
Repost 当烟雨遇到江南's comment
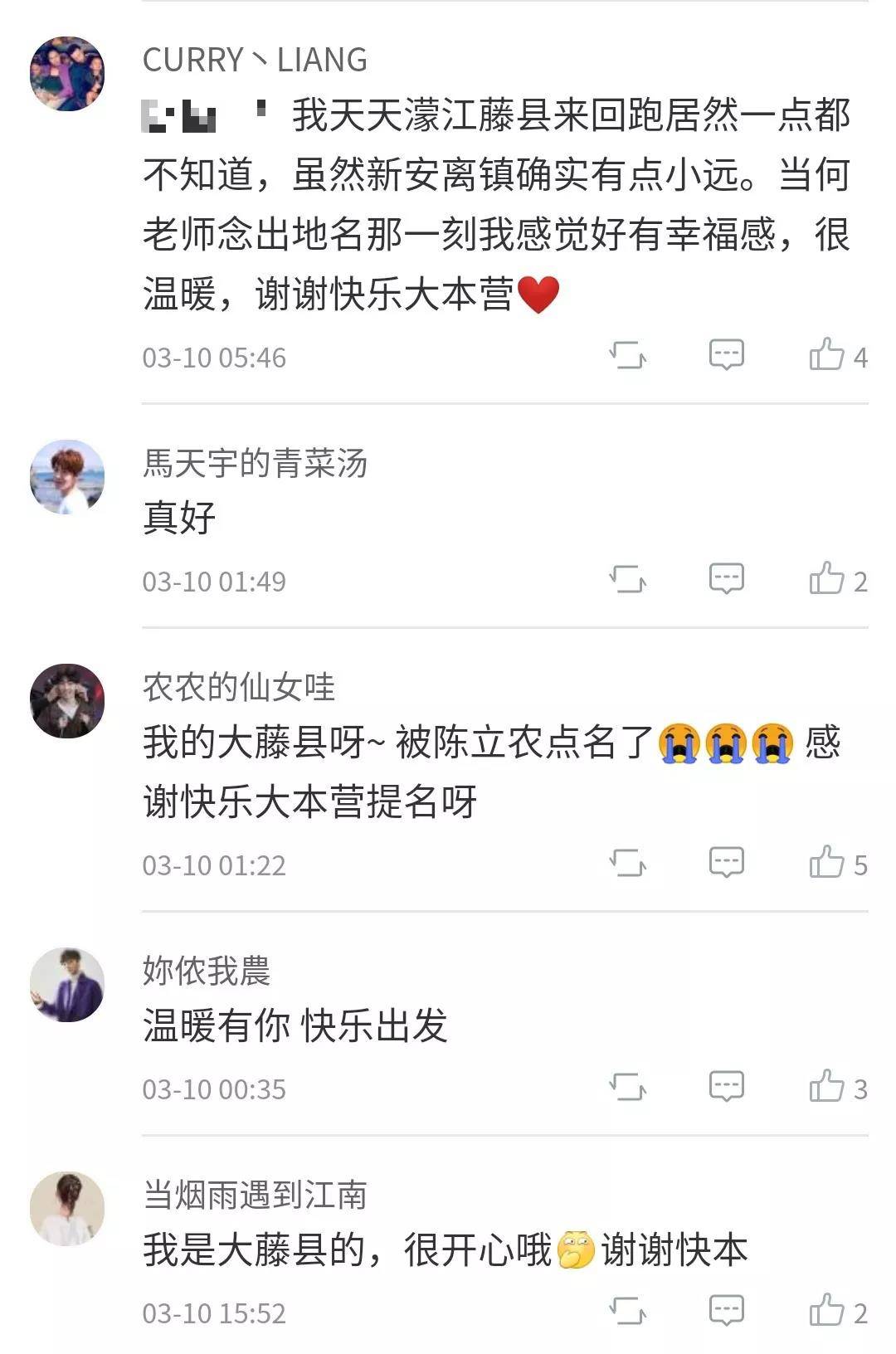pyautogui.click(x=627, y=1311)
